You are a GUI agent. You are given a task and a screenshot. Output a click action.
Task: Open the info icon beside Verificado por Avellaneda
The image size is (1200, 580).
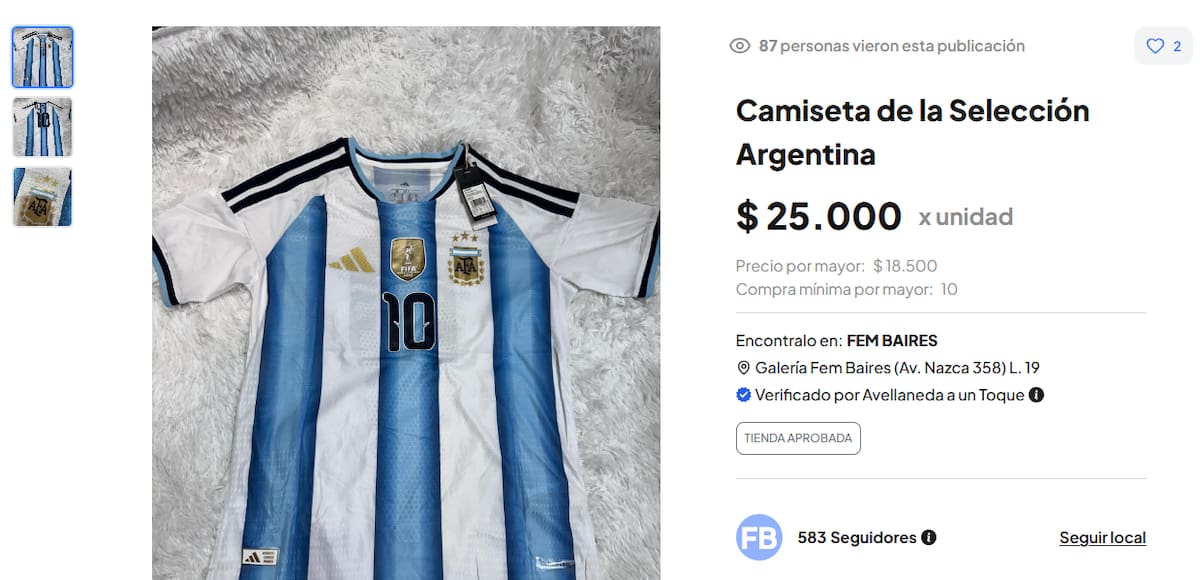pyautogui.click(x=1037, y=395)
